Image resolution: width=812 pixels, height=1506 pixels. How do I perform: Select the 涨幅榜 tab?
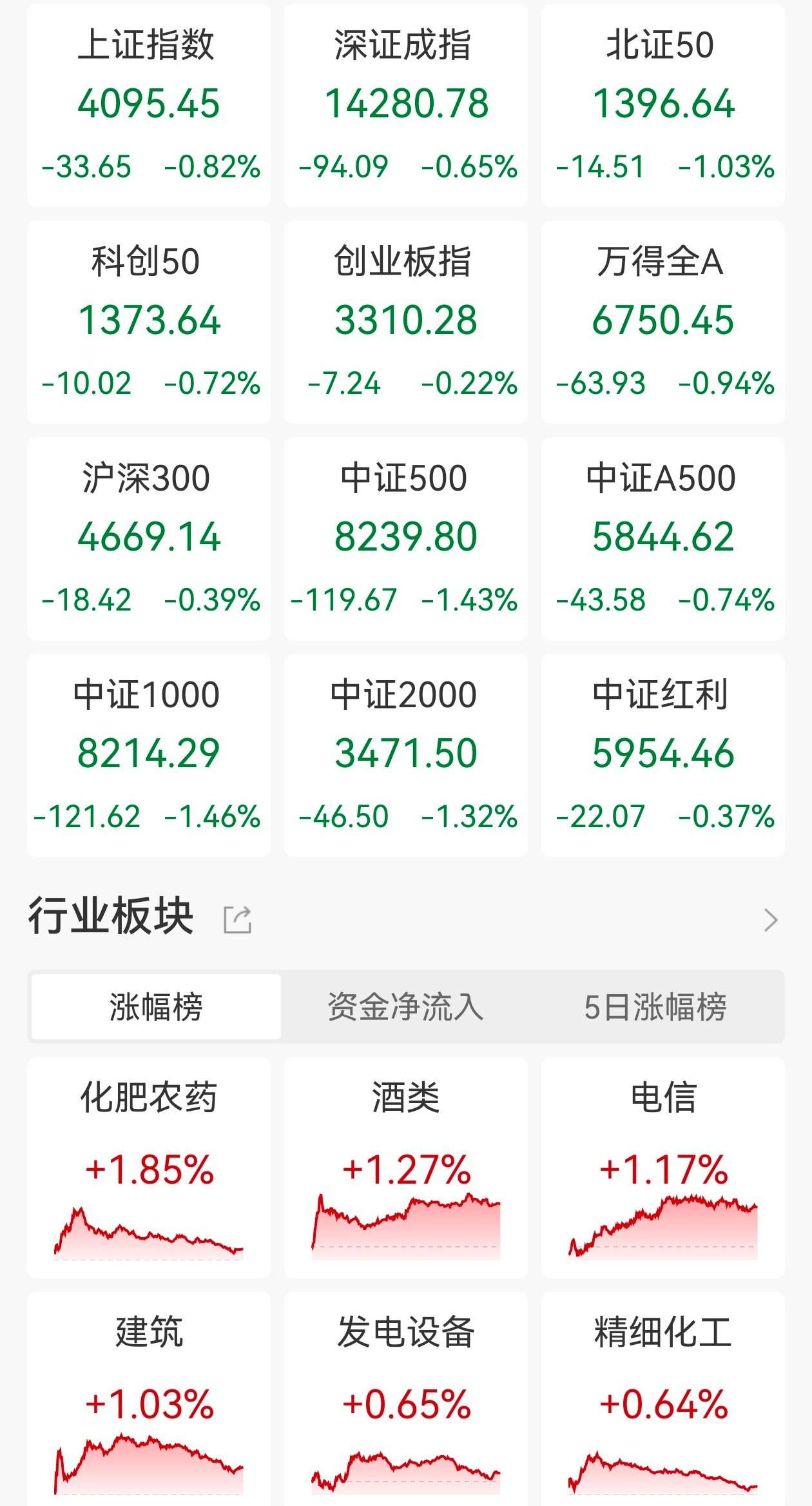[x=156, y=1007]
